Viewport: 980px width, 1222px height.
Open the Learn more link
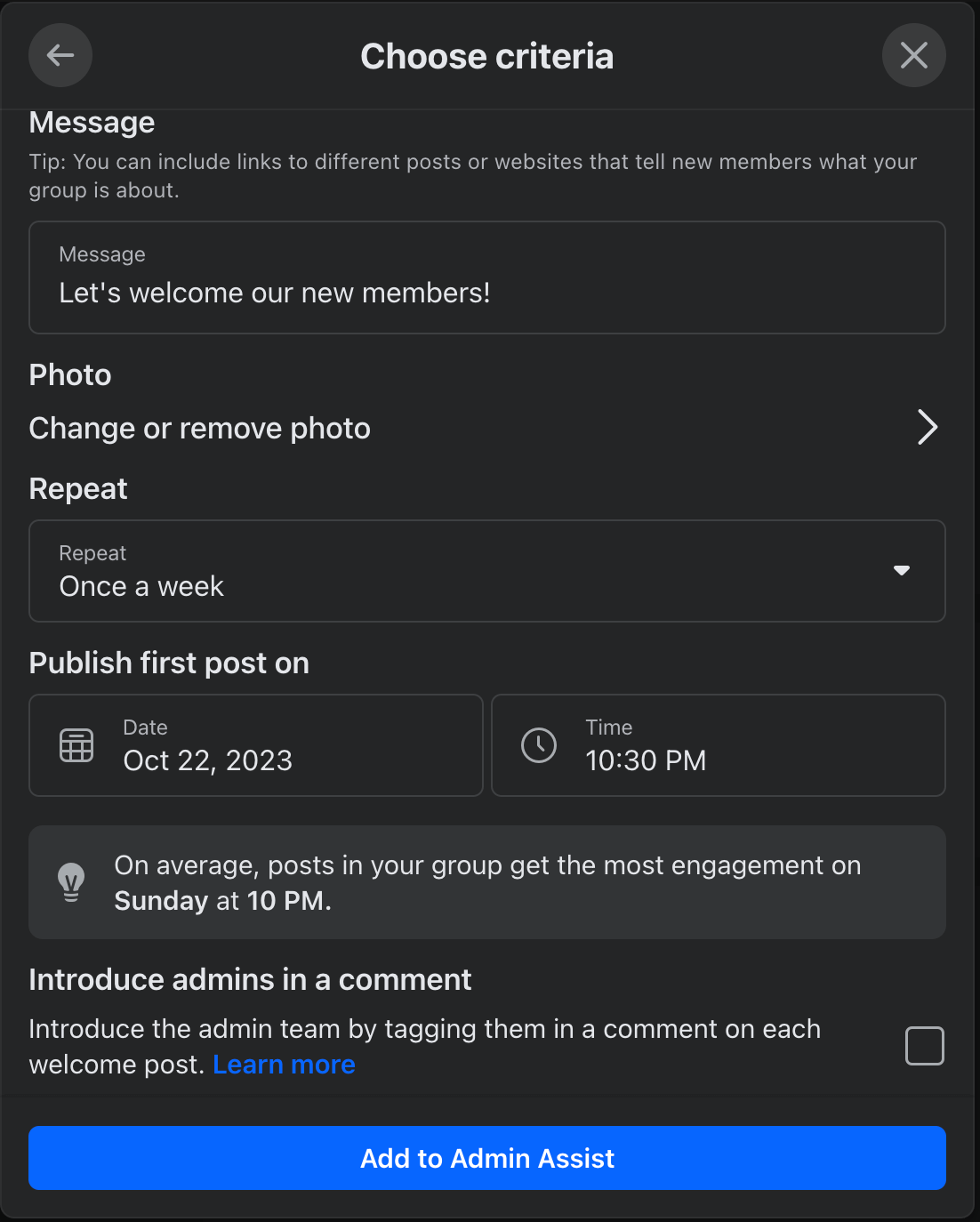(x=284, y=1064)
